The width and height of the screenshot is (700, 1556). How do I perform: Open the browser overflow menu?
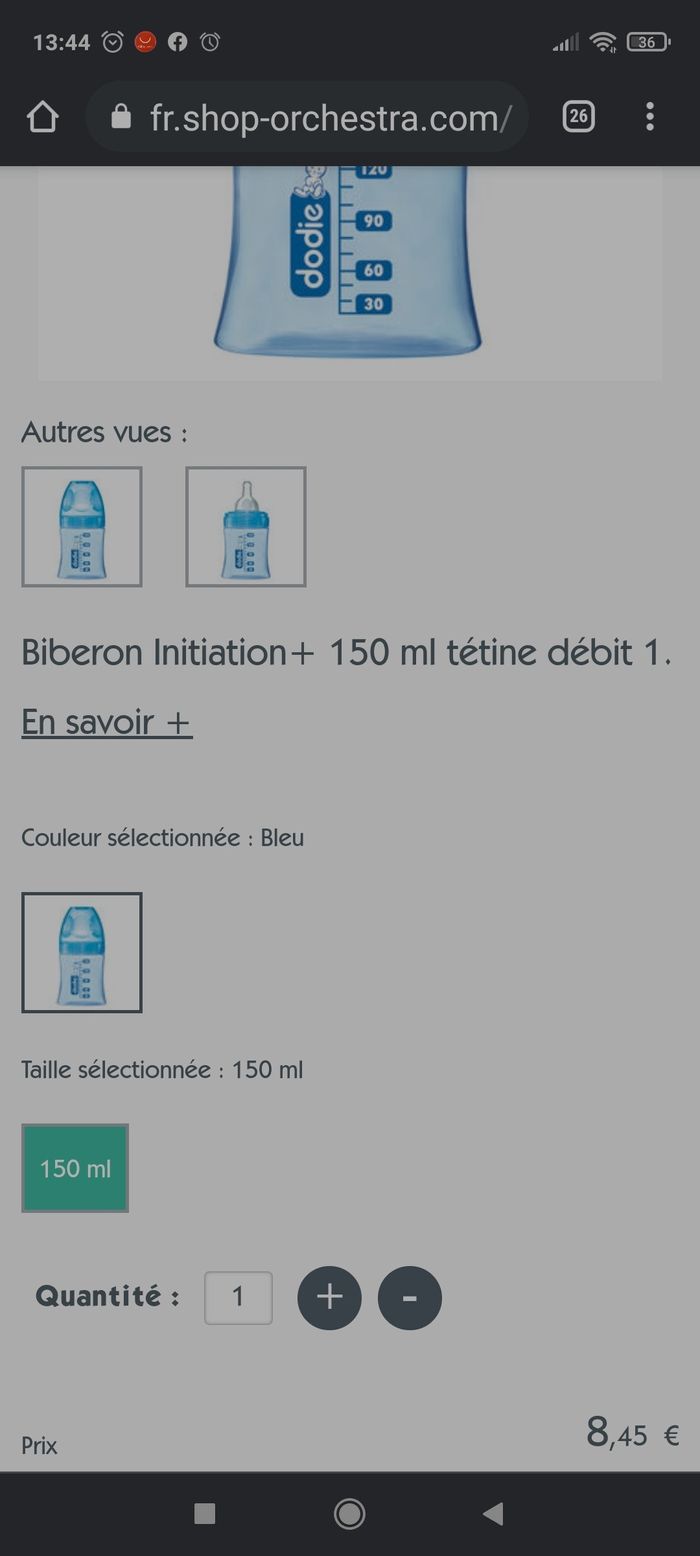coord(650,117)
